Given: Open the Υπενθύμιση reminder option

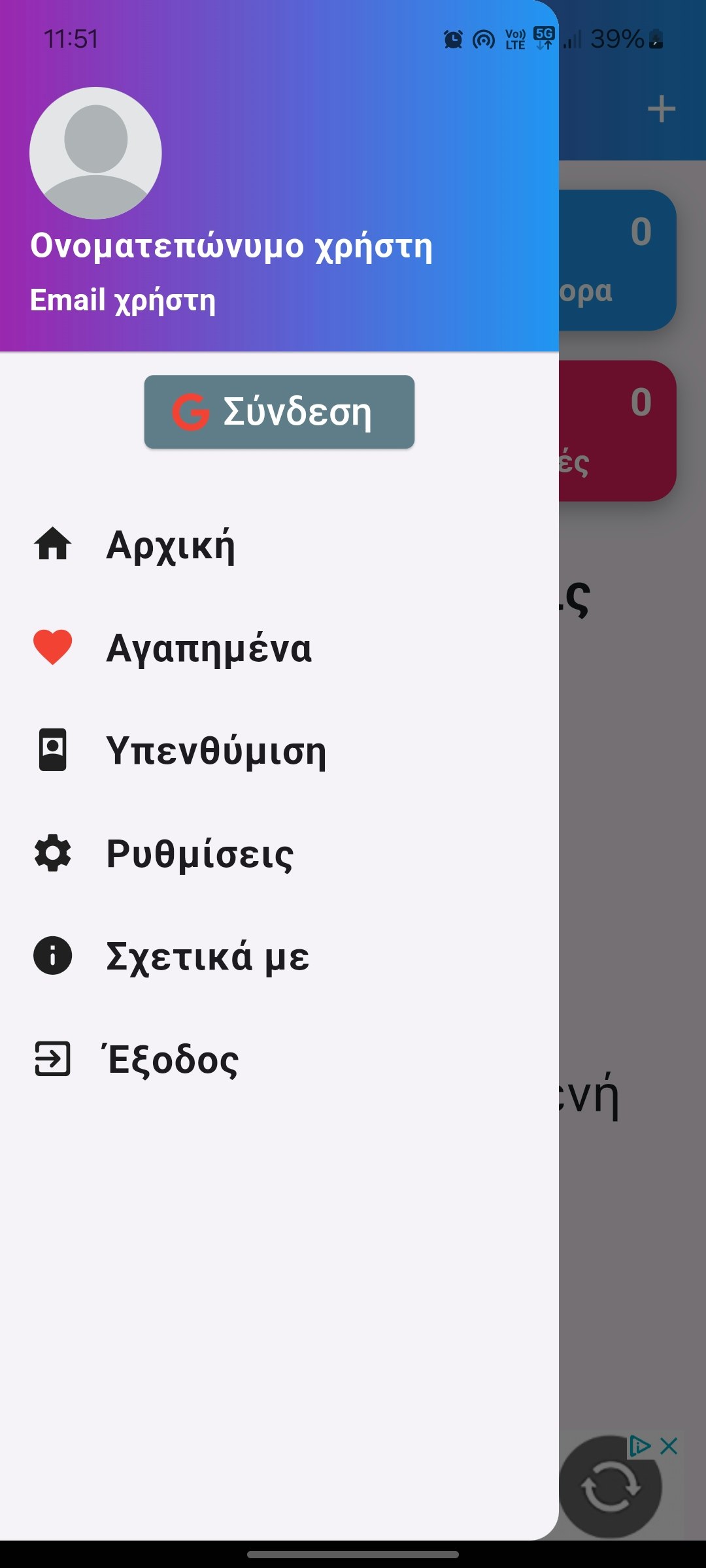Looking at the screenshot, I should coord(216,751).
